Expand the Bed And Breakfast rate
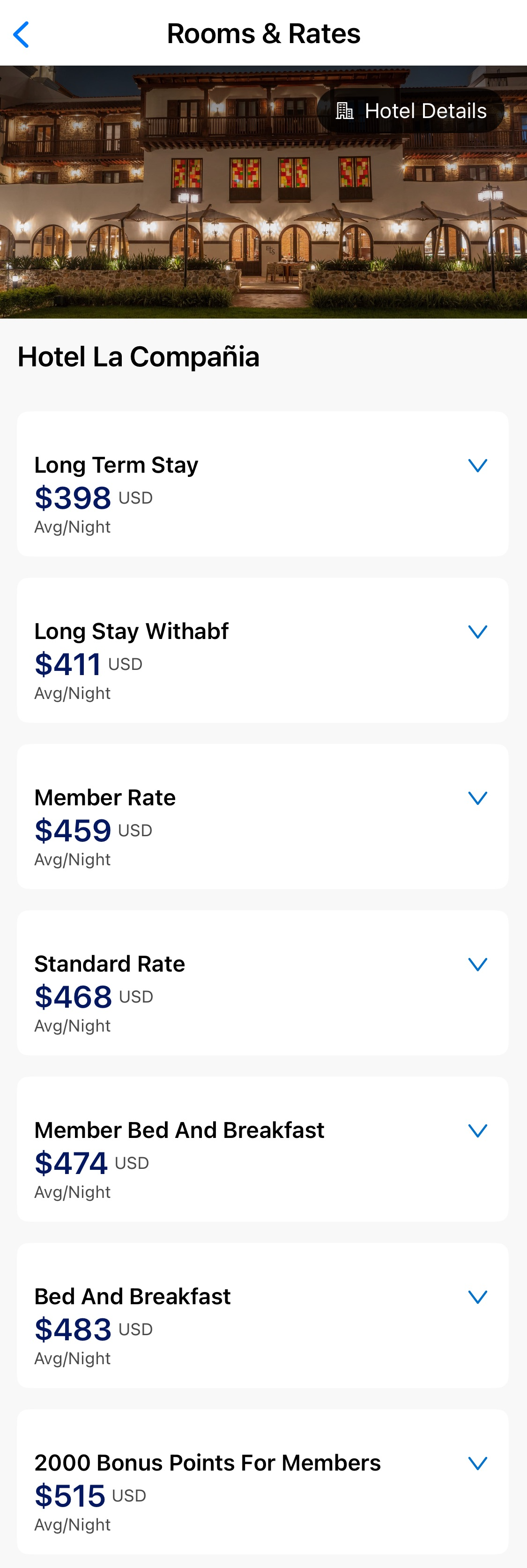The image size is (527, 1568). coord(479,1297)
